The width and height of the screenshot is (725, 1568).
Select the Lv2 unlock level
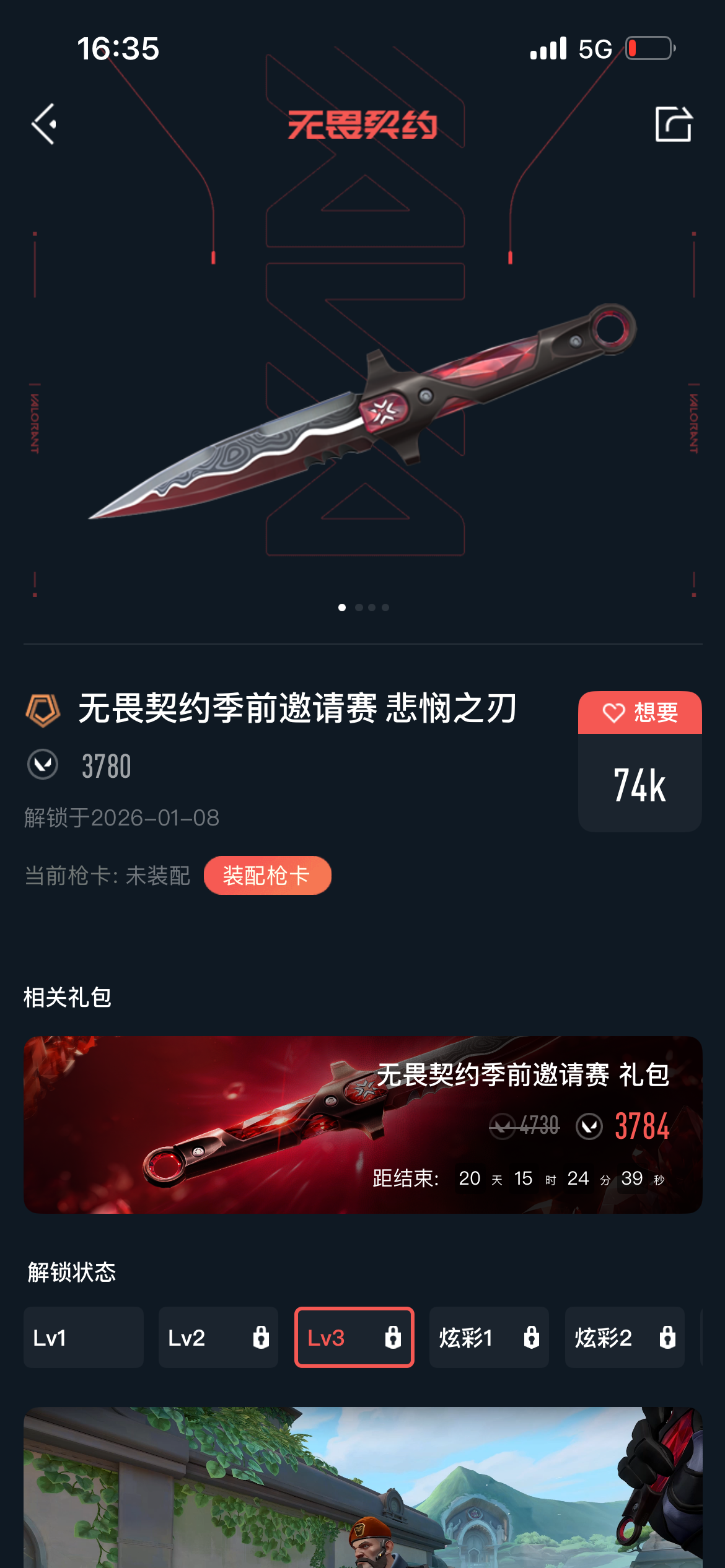[x=218, y=1338]
